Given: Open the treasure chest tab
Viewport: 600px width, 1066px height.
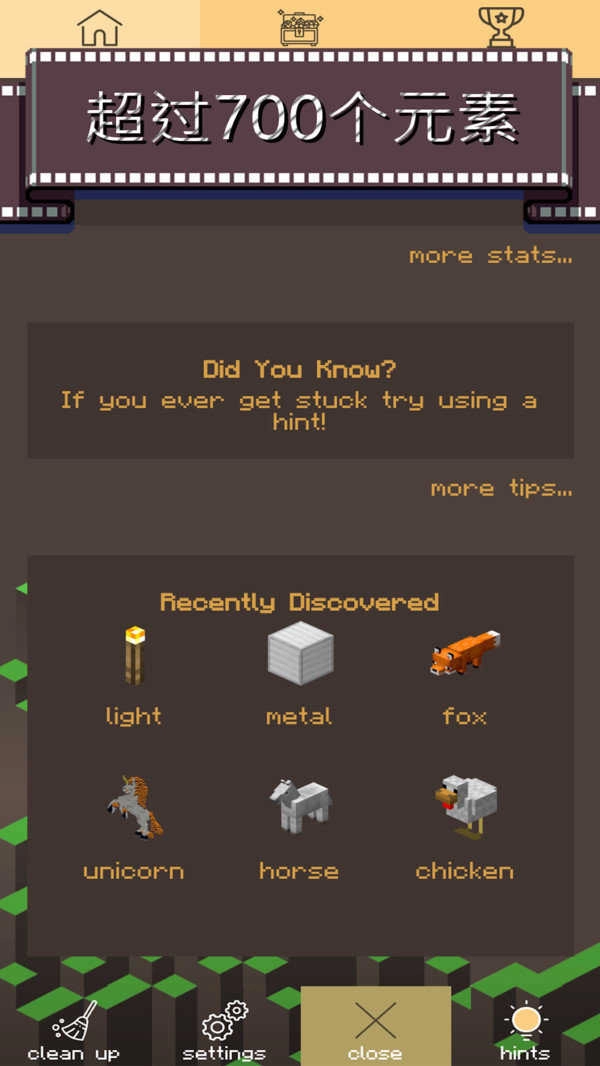Looking at the screenshot, I should (300, 26).
